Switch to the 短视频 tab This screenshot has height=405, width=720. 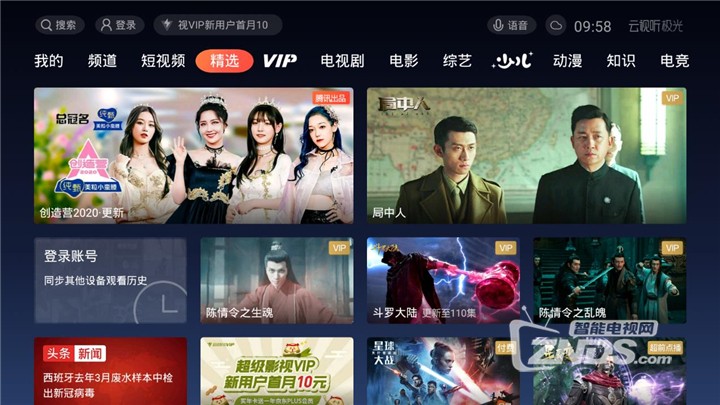pos(163,61)
